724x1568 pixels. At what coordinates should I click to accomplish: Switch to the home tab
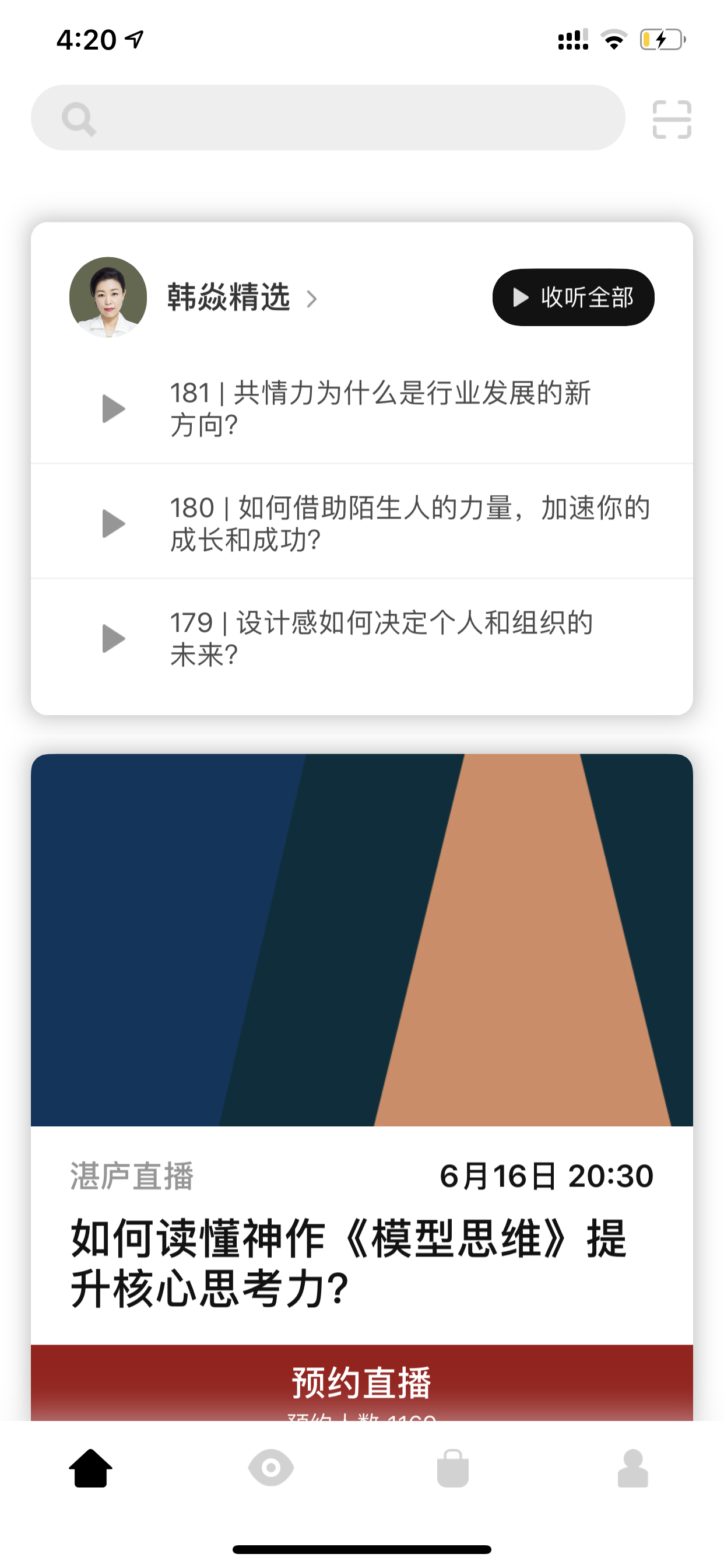[91, 1468]
